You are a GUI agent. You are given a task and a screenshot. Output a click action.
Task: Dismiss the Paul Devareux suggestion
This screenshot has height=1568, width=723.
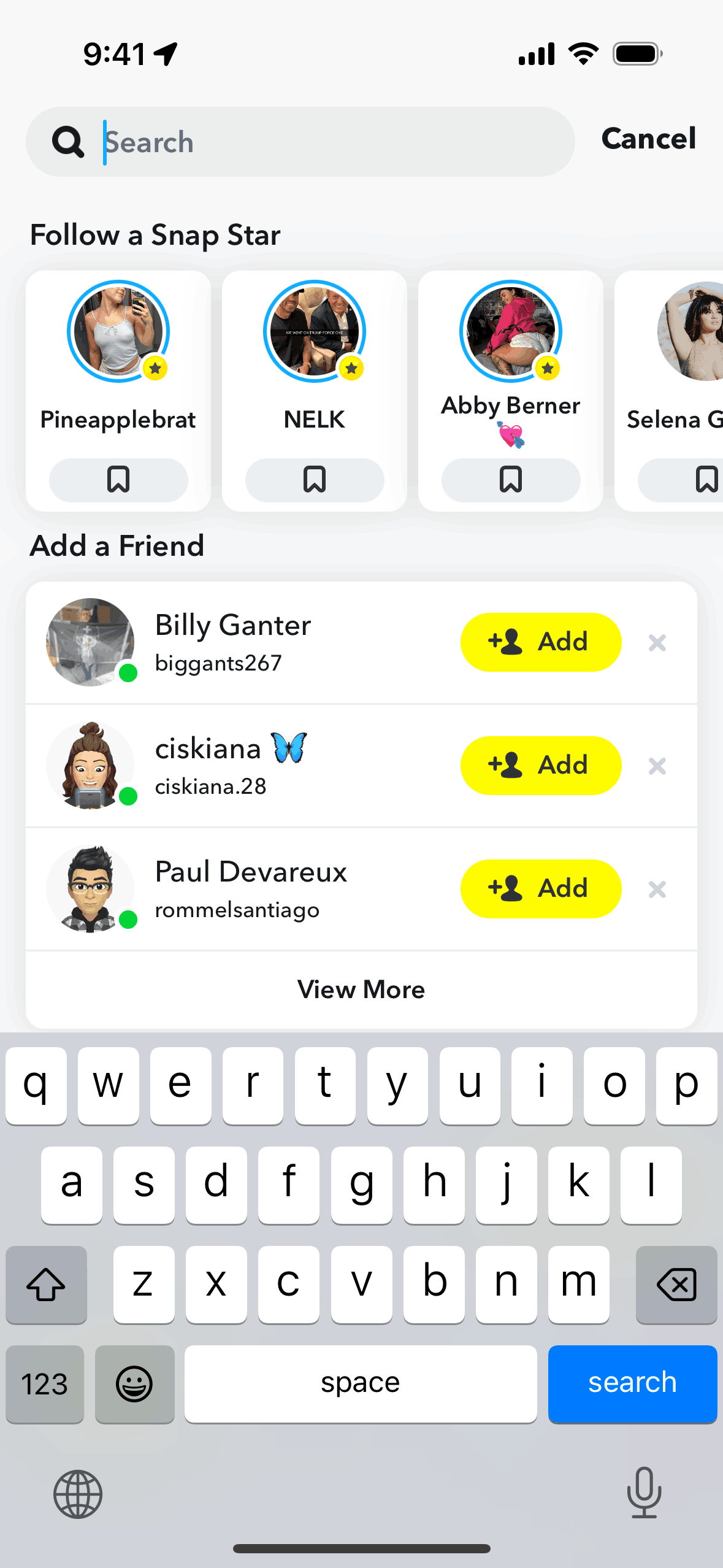point(657,890)
